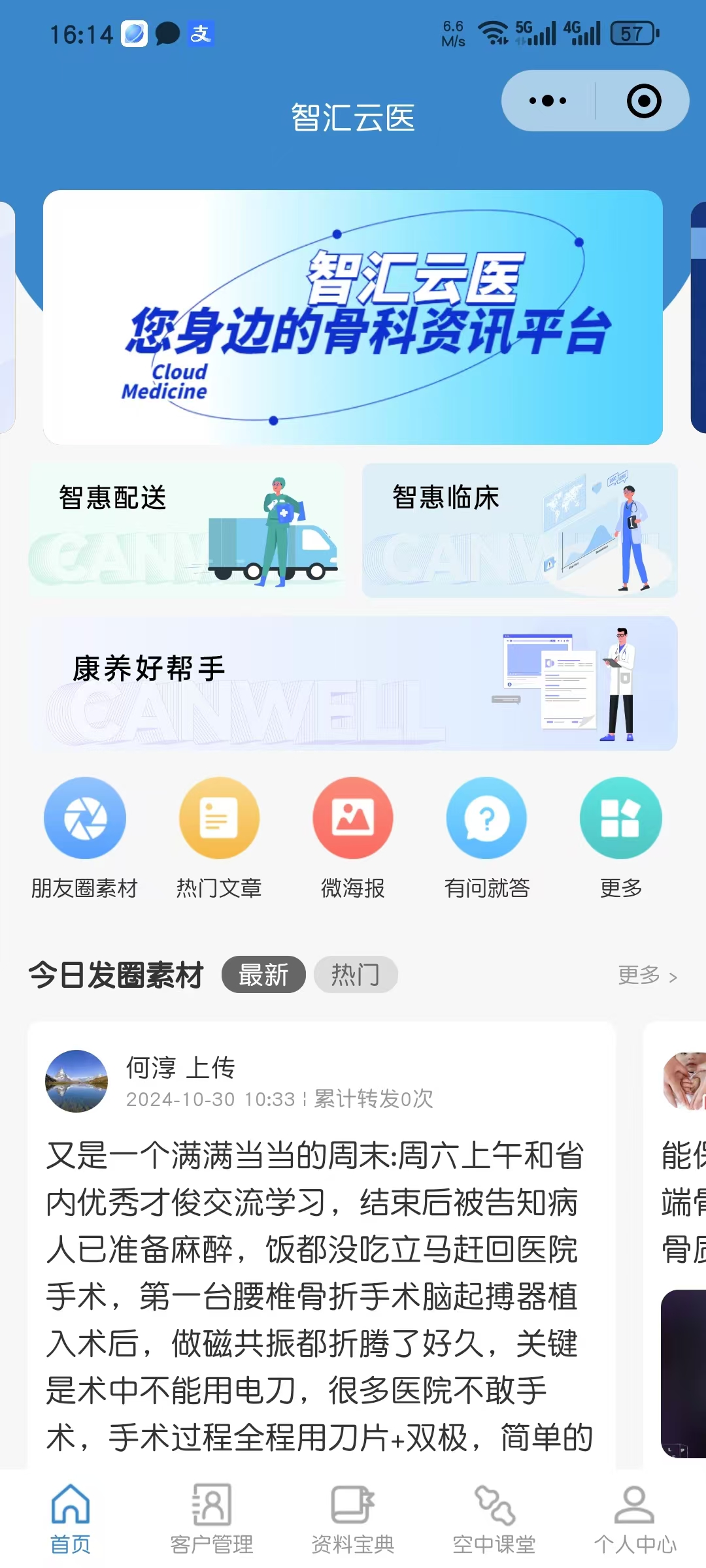Select the 最新 filter chip
706x1568 pixels.
(263, 975)
